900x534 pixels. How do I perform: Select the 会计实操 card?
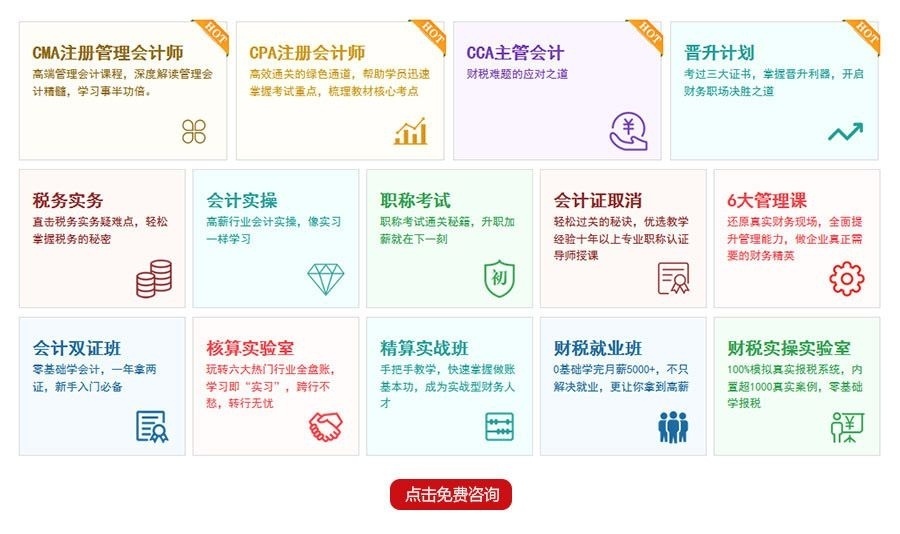point(275,238)
